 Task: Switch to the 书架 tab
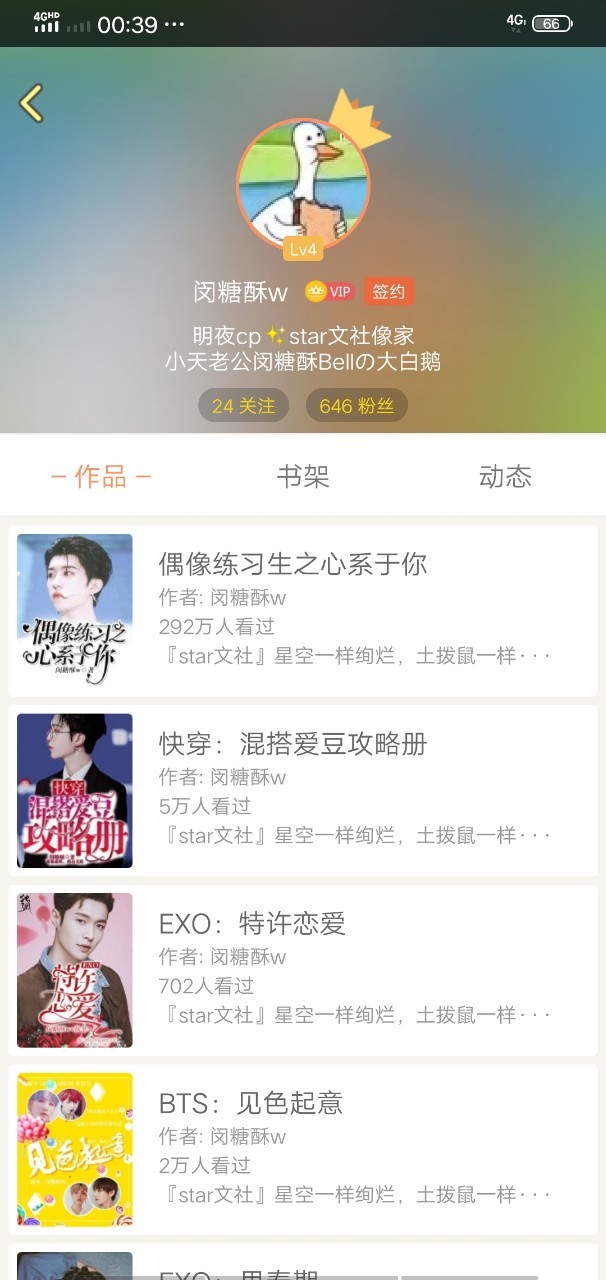(x=303, y=476)
